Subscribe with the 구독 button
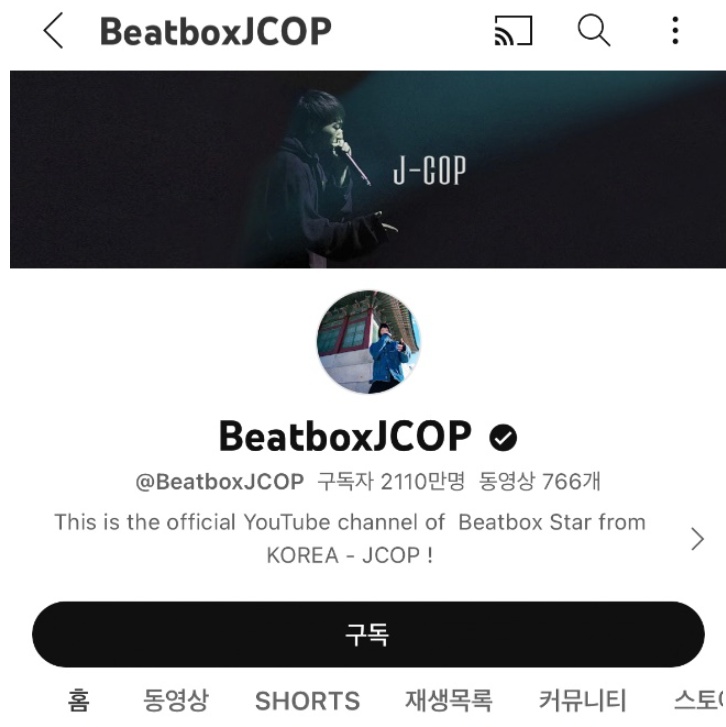726x727 pixels. [367, 634]
